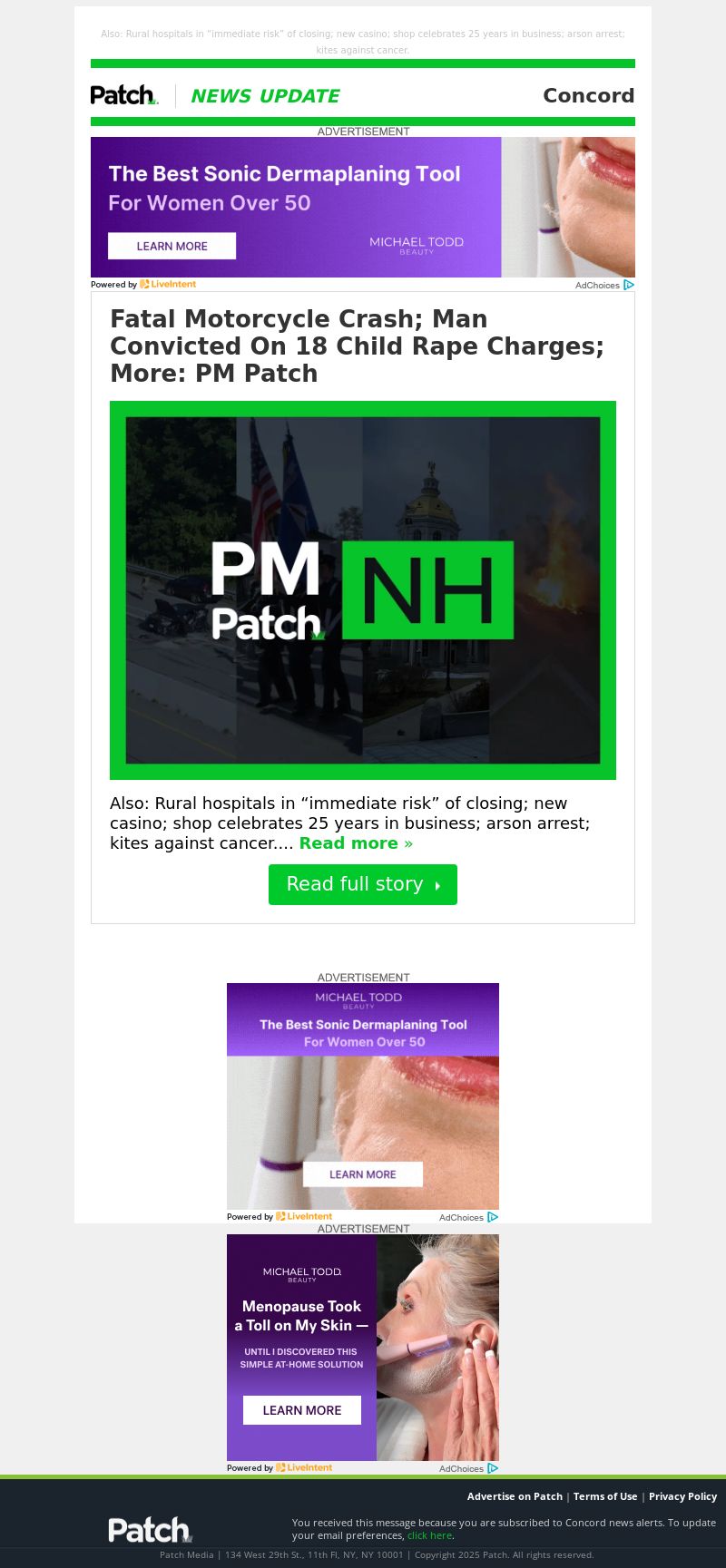This screenshot has width=726, height=1568.
Task: Open the Fatal Motorcycle Crash headline
Action: click(357, 346)
